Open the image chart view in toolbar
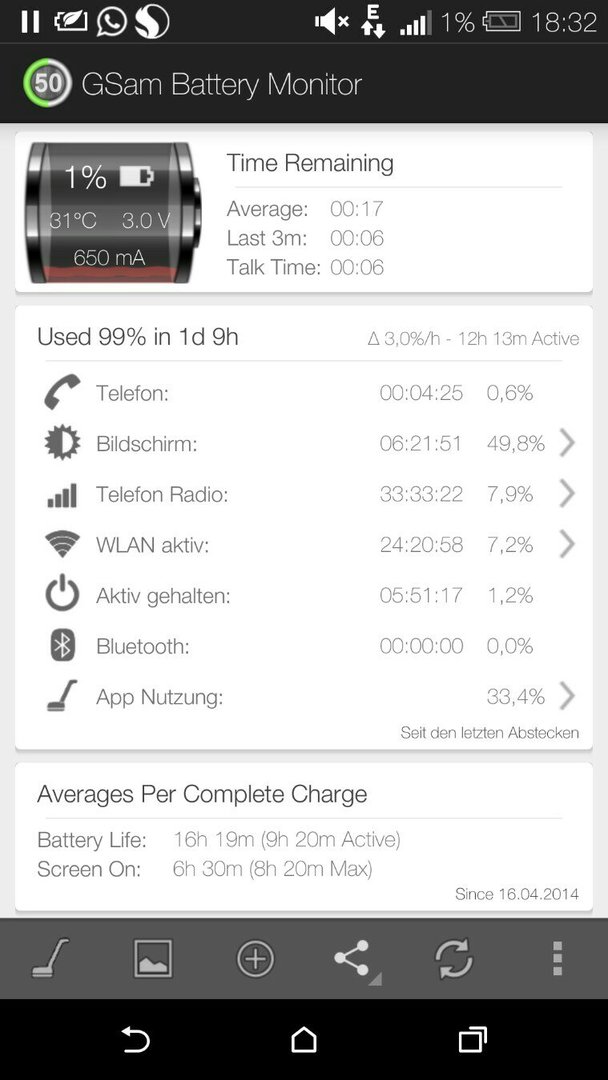Screen dimensions: 608x1080 pos(152,958)
